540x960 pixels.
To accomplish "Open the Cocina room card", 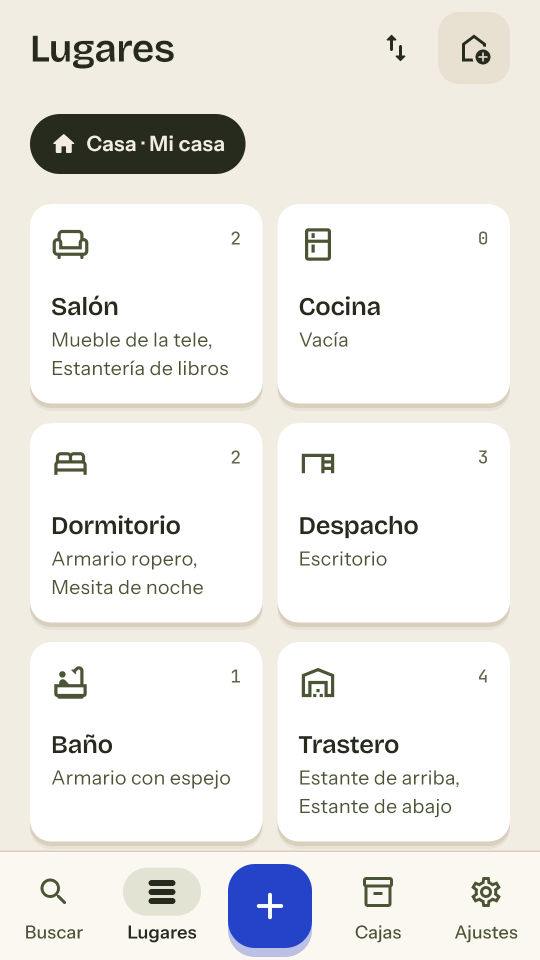I will 394,304.
